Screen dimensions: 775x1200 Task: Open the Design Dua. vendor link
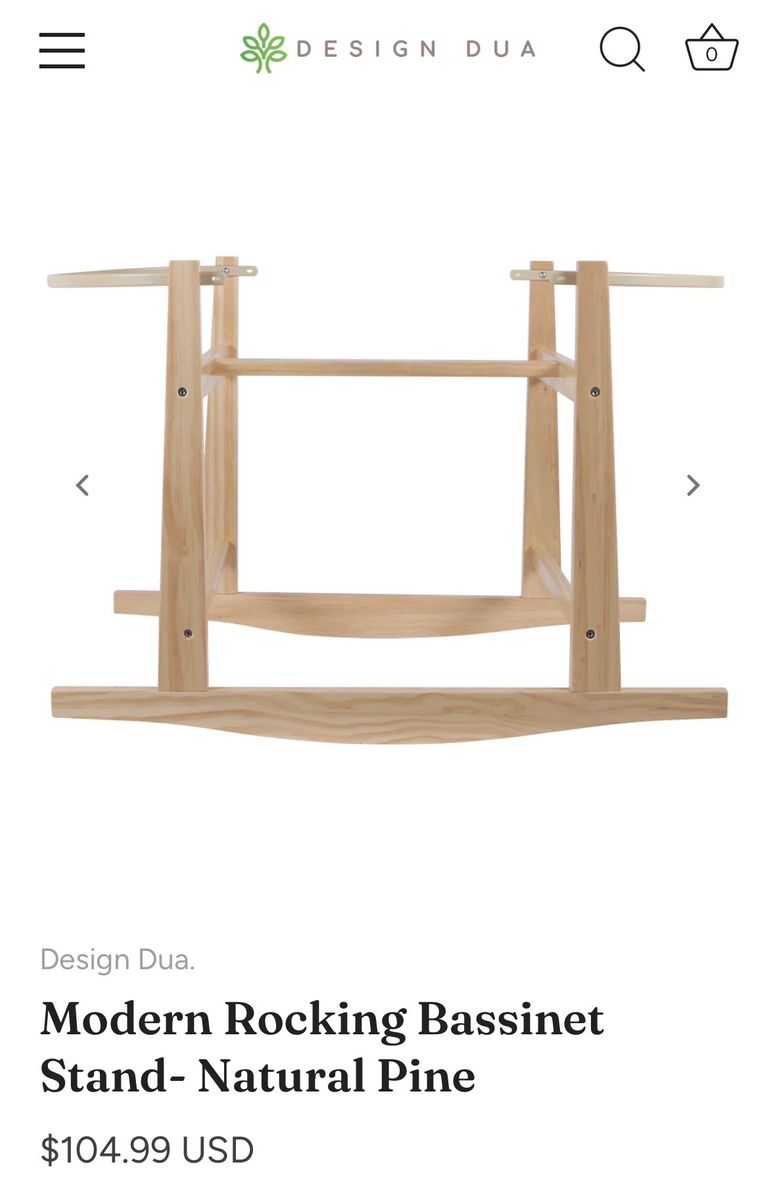coord(117,960)
